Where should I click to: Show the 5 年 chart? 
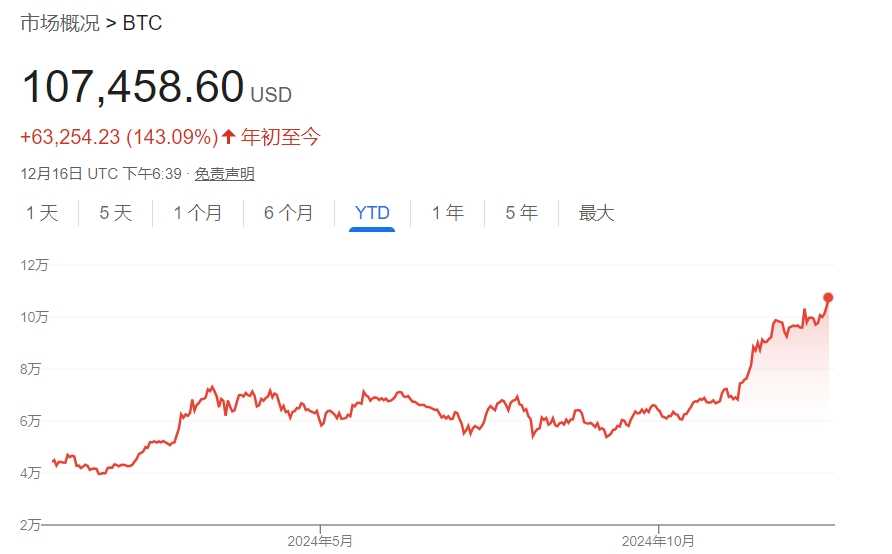click(521, 213)
